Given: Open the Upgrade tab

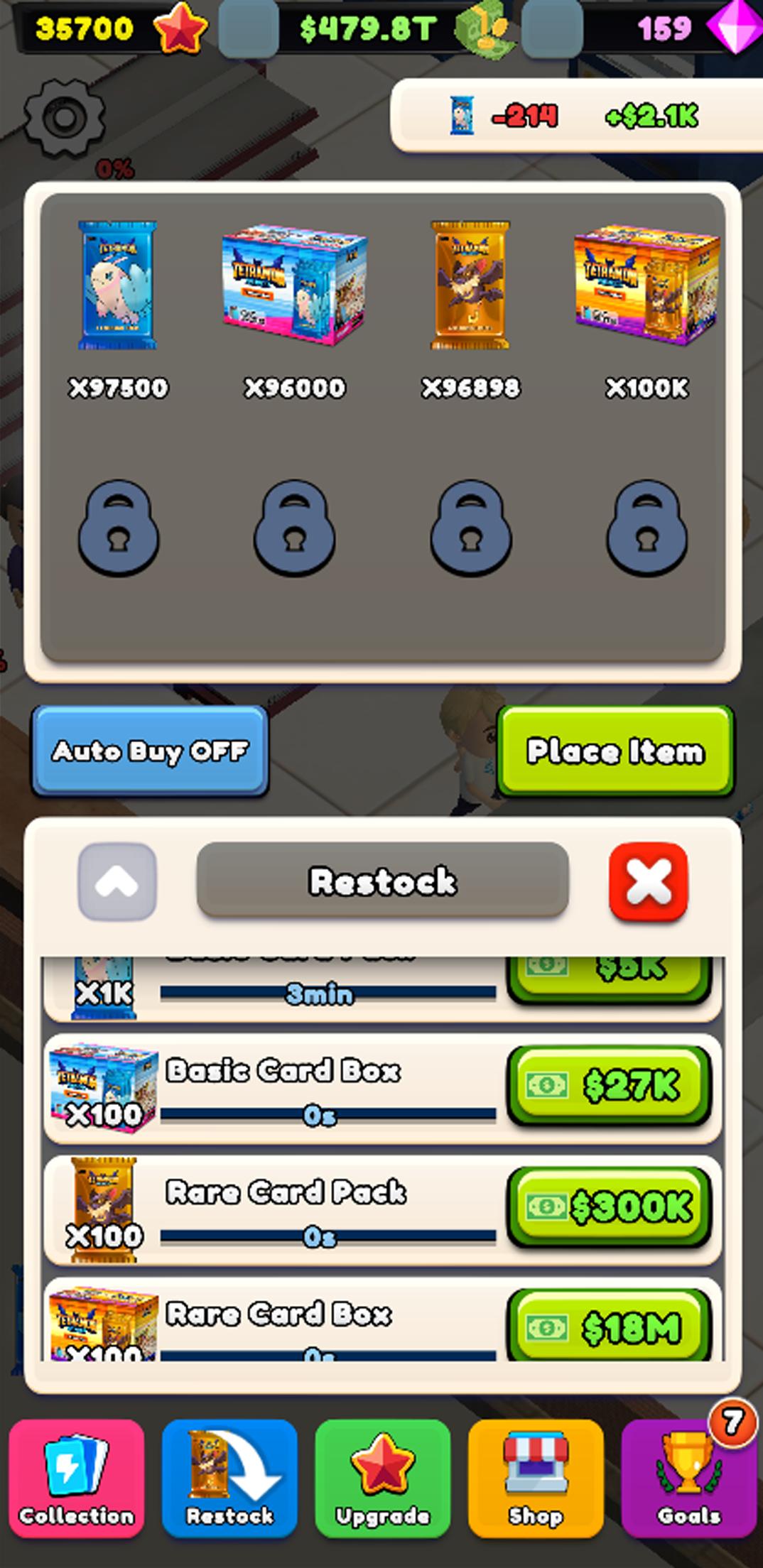Looking at the screenshot, I should (x=382, y=1479).
